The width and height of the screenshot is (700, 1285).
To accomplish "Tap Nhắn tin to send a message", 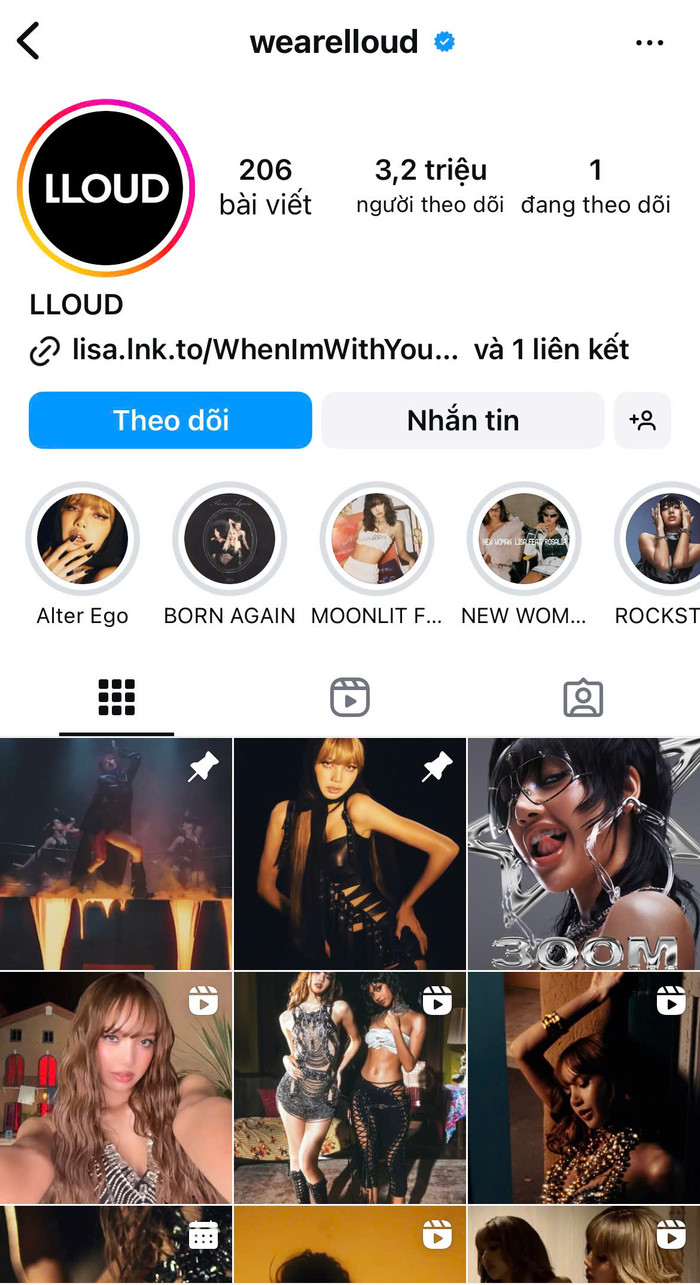I will [x=462, y=420].
